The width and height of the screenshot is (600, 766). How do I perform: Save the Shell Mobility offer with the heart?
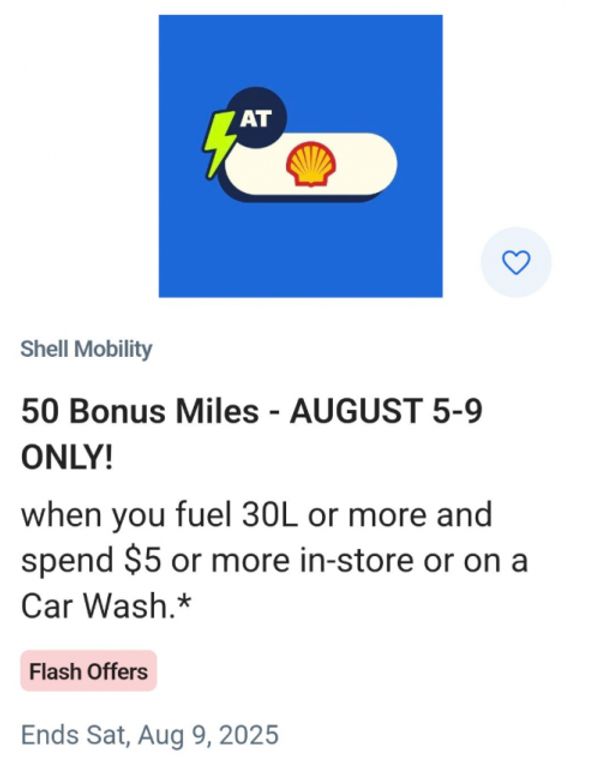point(515,262)
